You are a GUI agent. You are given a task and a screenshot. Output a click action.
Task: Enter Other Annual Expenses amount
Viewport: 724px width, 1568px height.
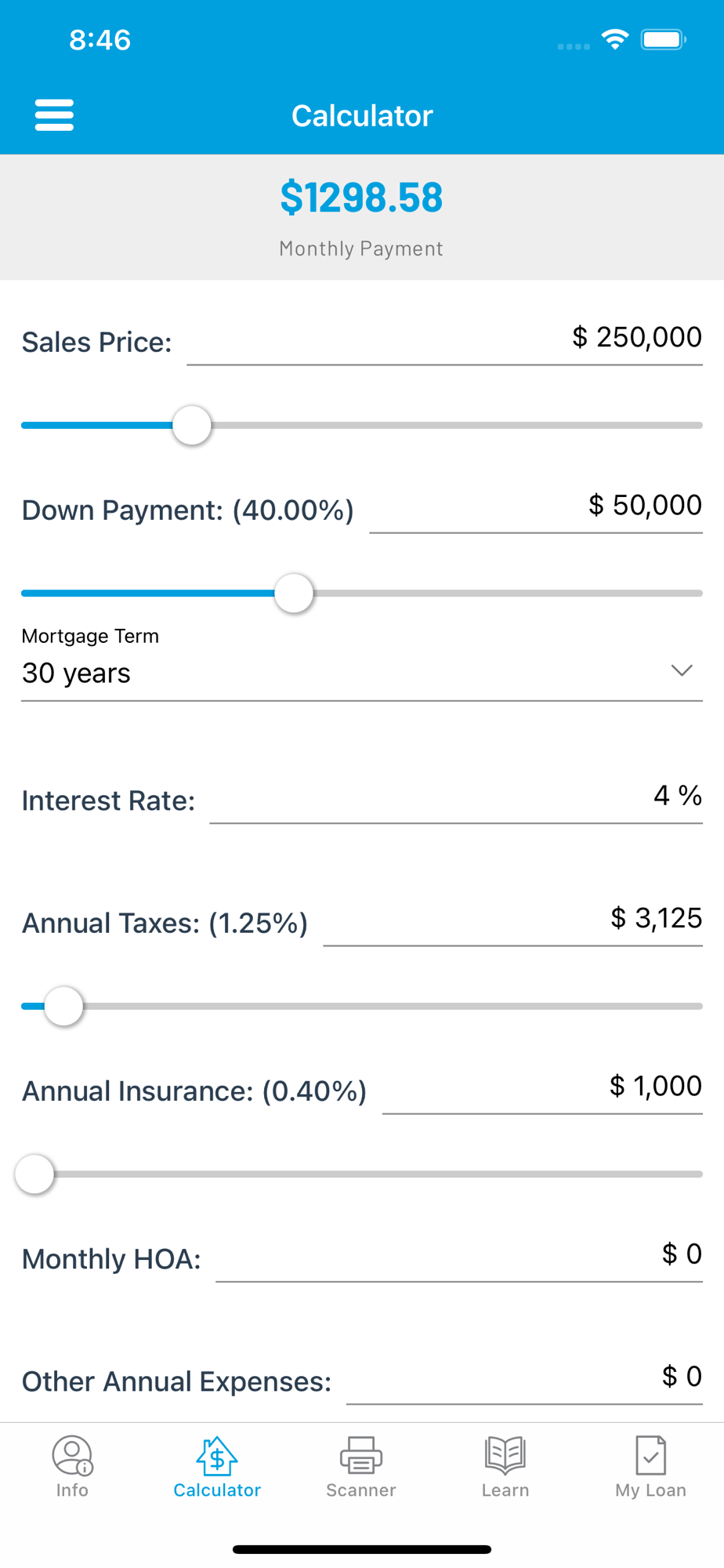click(524, 1378)
